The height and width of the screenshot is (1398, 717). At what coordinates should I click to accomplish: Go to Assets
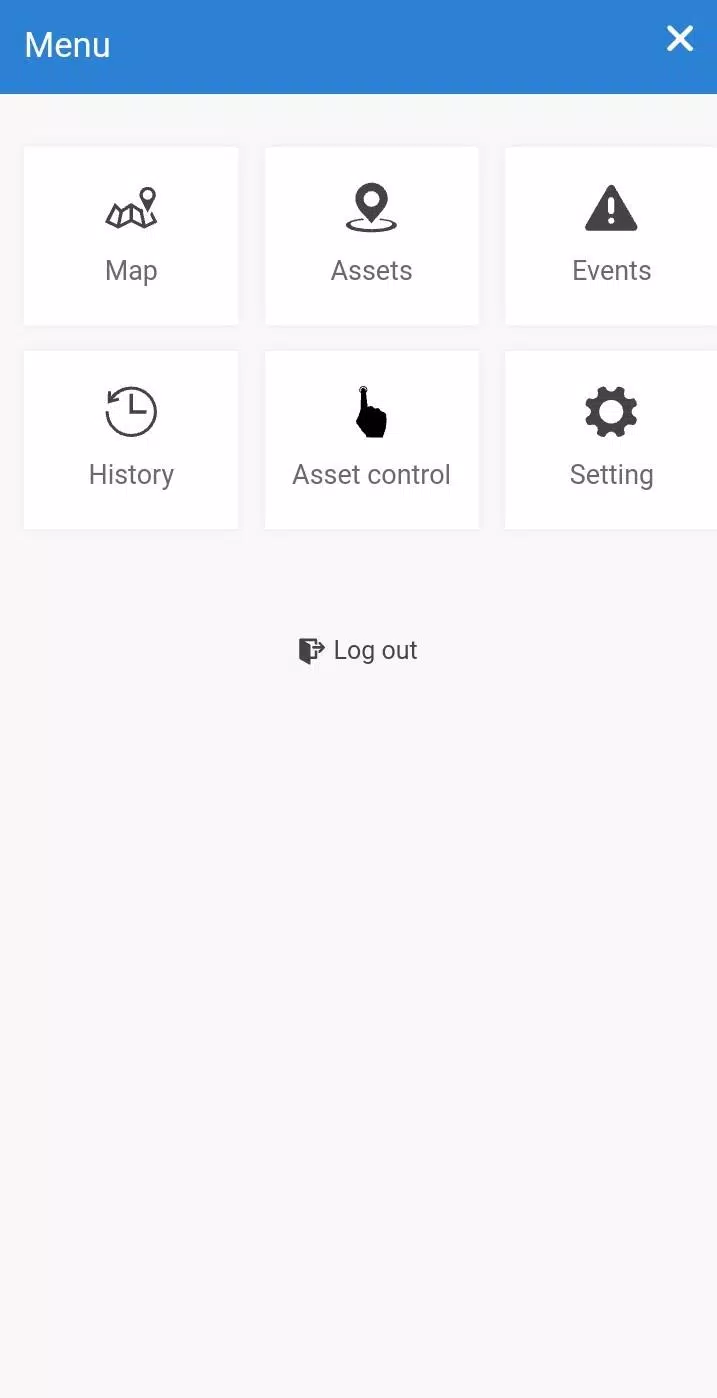[x=371, y=236]
